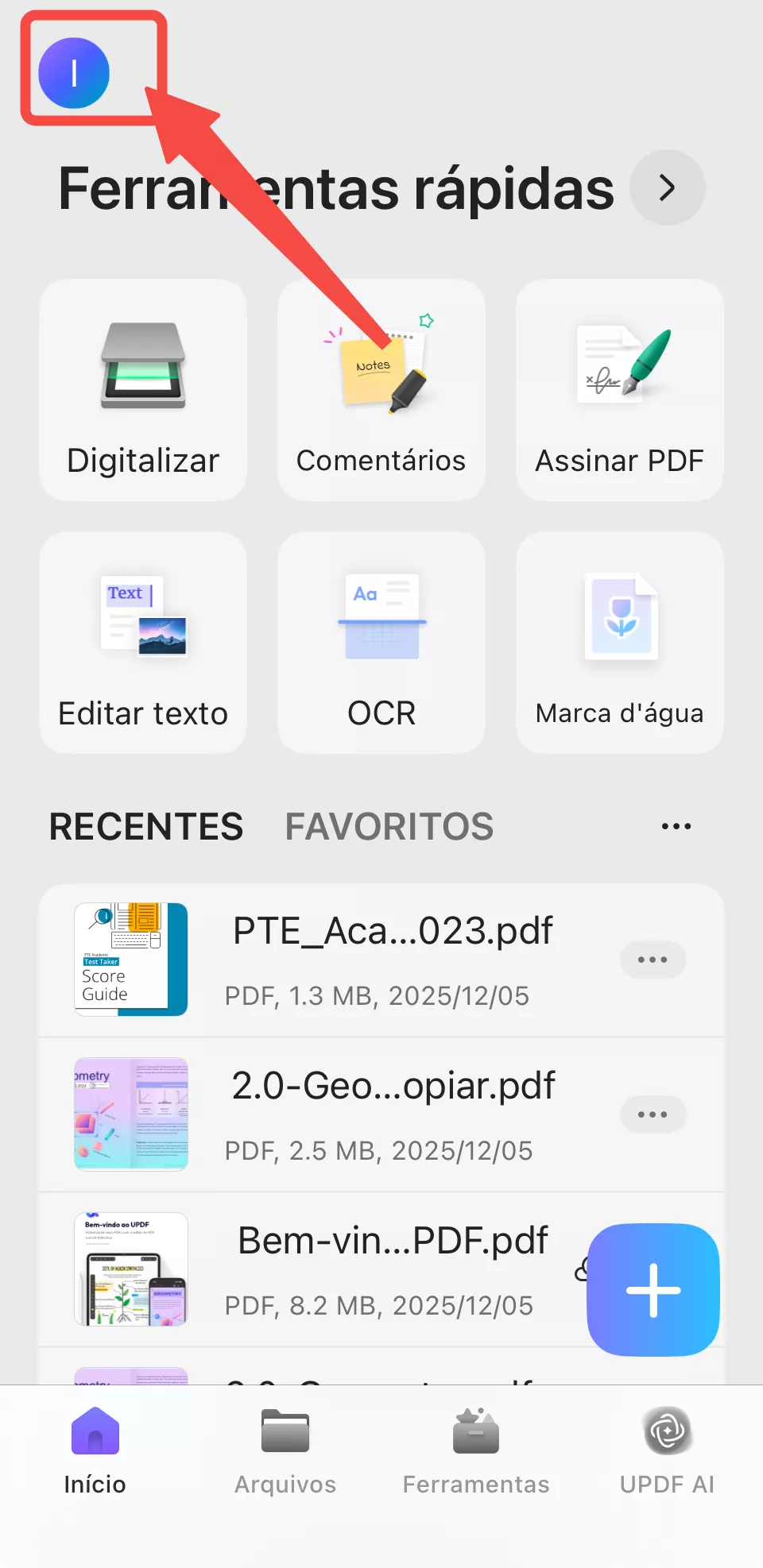763x1568 pixels.
Task: Switch to the RECENTES tab
Action: click(x=146, y=826)
